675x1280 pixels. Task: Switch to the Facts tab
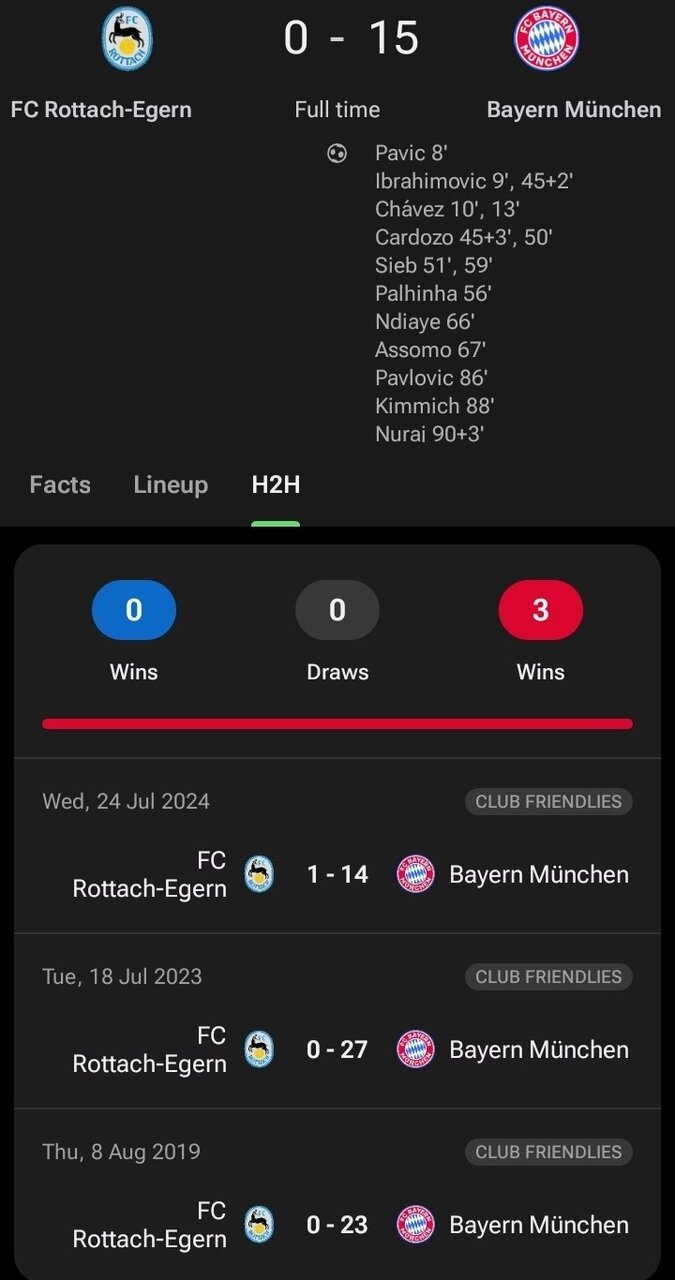(x=60, y=485)
